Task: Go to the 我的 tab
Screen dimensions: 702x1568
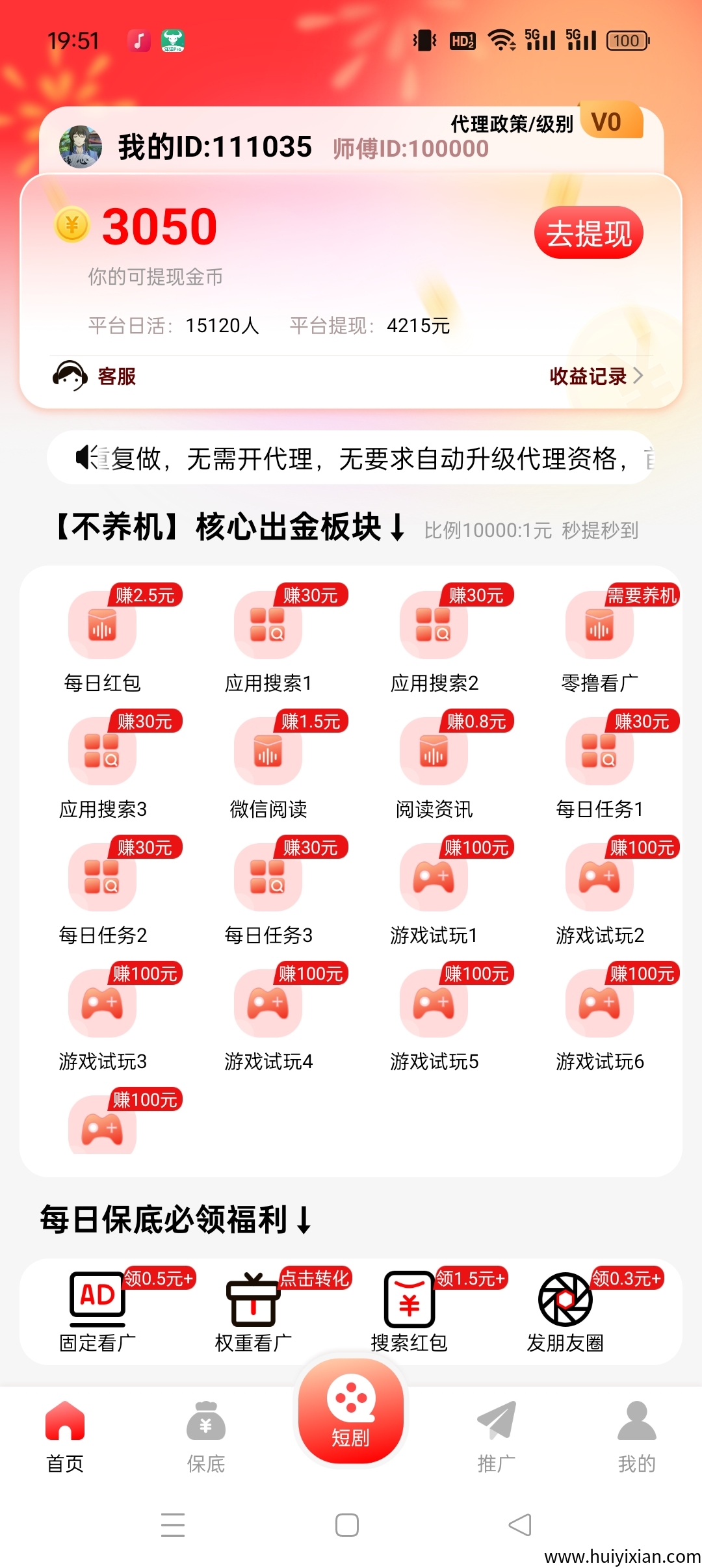Action: coord(636,1437)
